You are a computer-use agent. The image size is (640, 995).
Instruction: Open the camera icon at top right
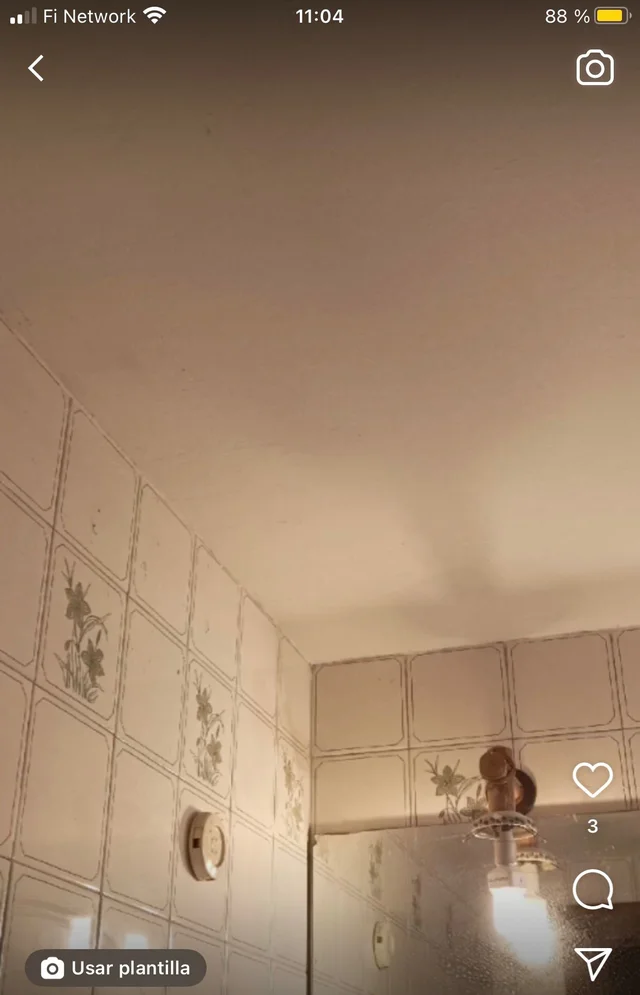pyautogui.click(x=595, y=68)
